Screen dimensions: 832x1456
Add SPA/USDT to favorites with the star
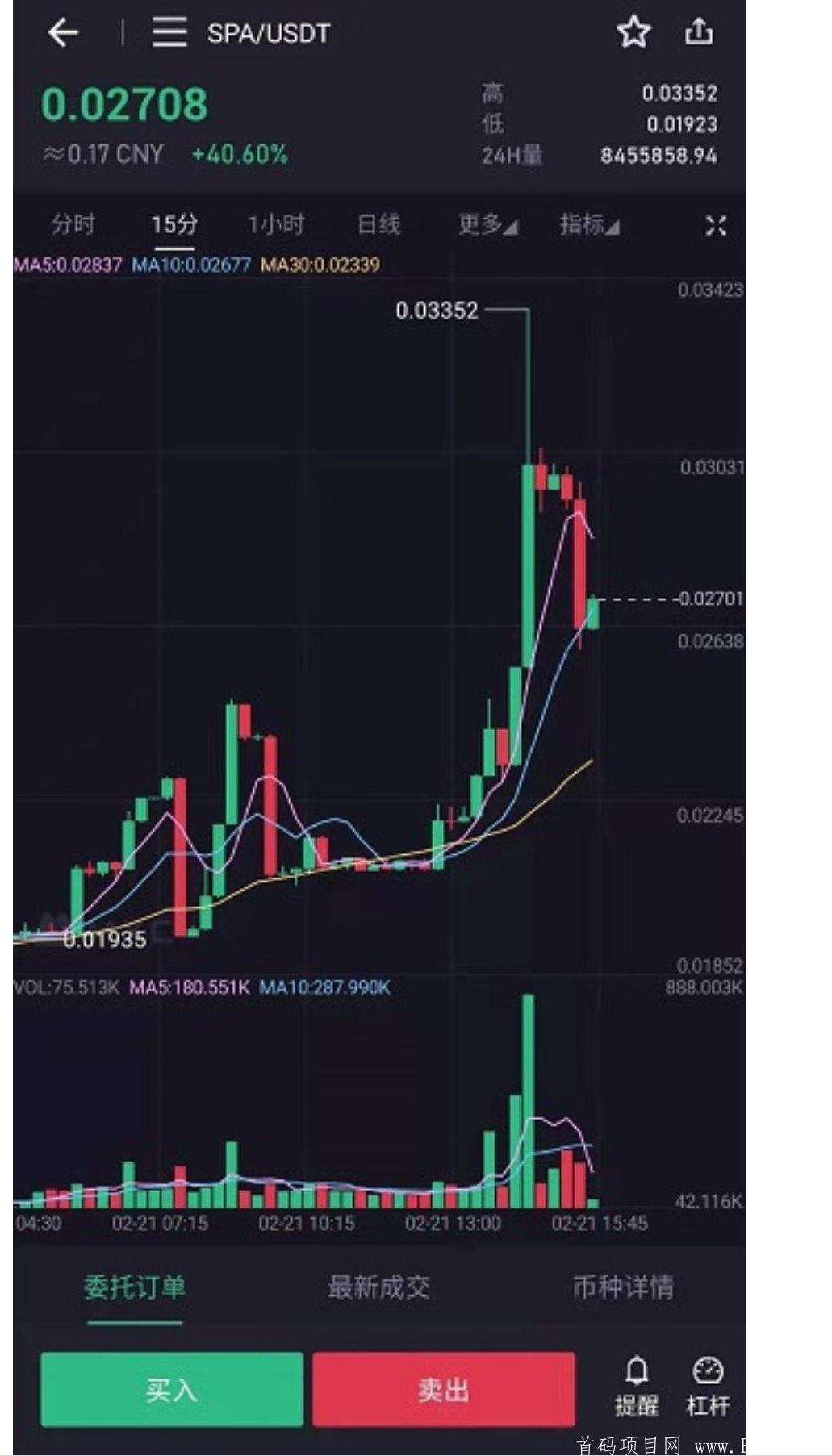pyautogui.click(x=633, y=32)
